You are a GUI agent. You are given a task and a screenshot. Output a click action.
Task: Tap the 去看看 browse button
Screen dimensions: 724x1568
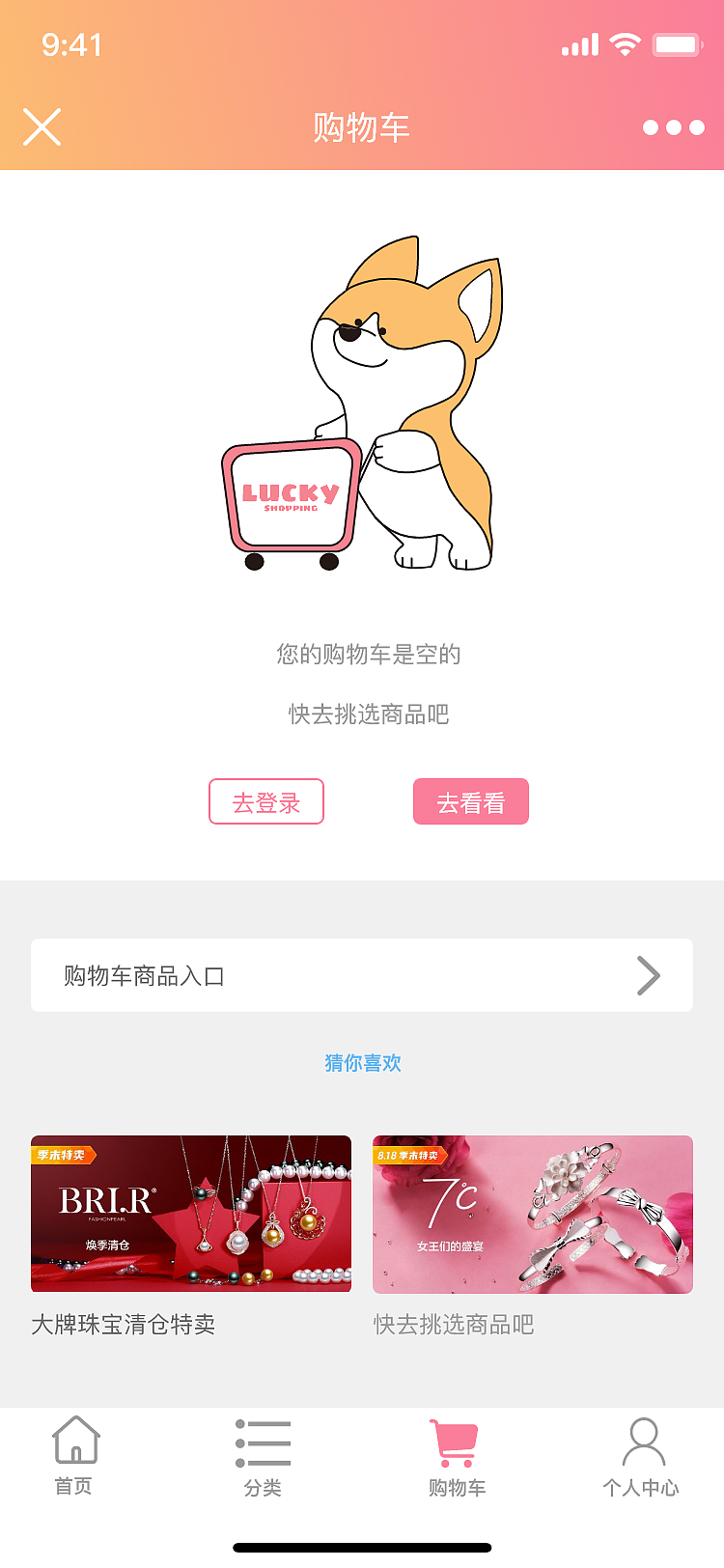coord(471,801)
